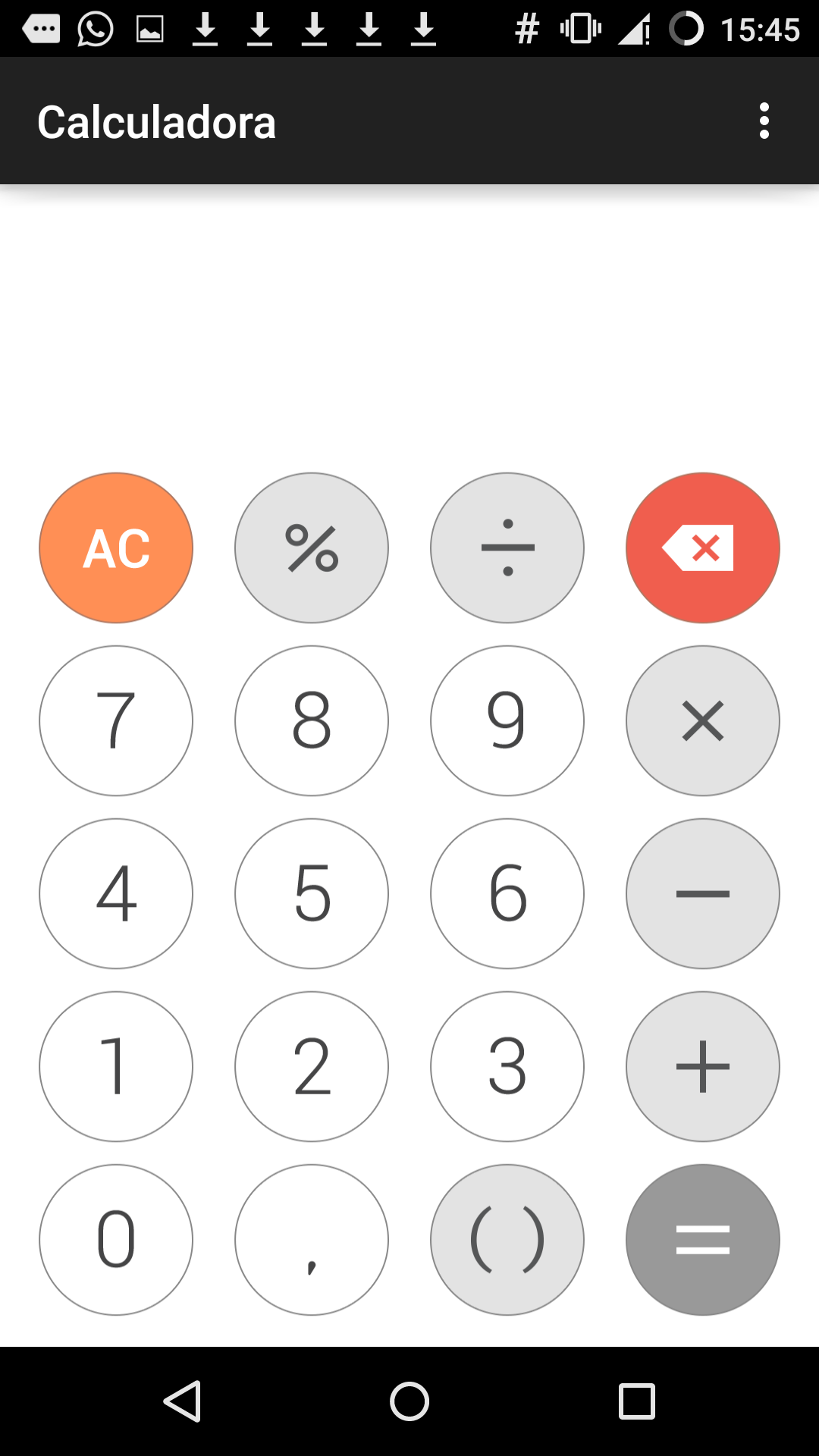Open the overflow menu in Calculadora

click(764, 121)
